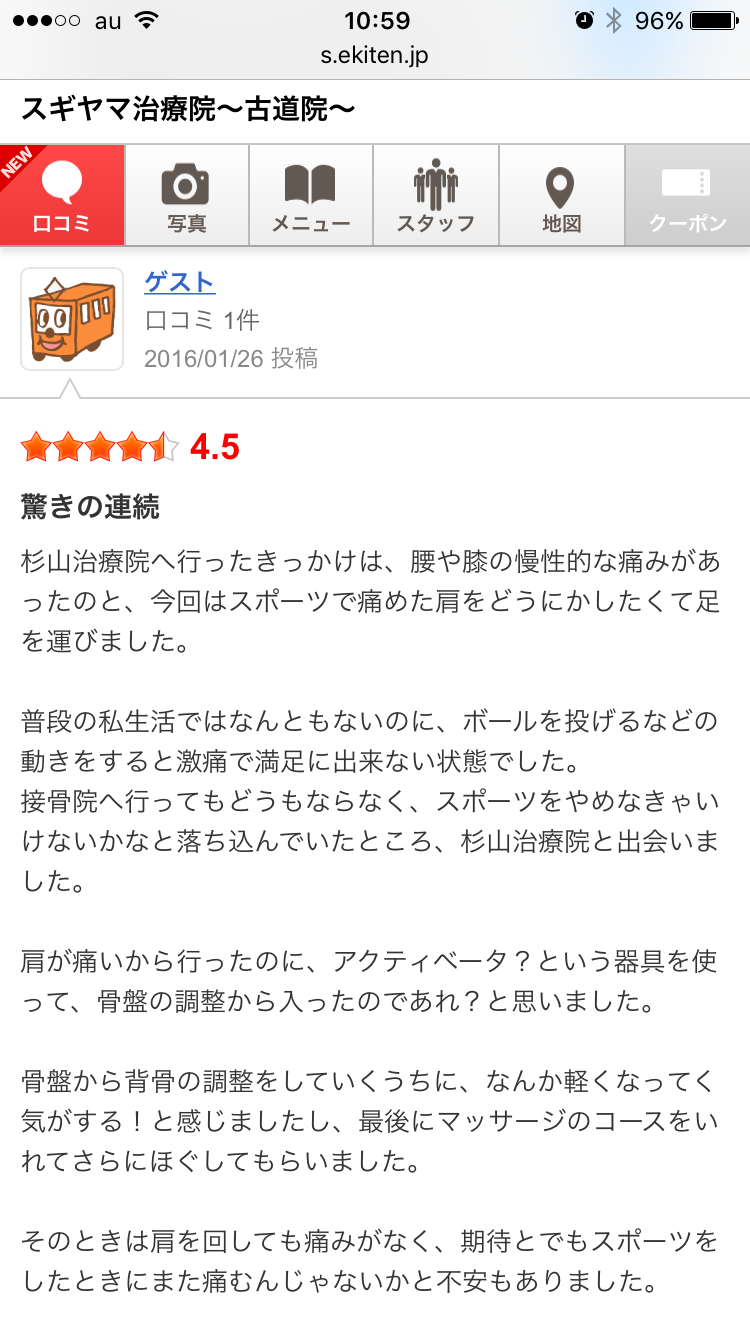750x1334 pixels.
Task: Select the クーポン coupon tab
Action: 687,196
